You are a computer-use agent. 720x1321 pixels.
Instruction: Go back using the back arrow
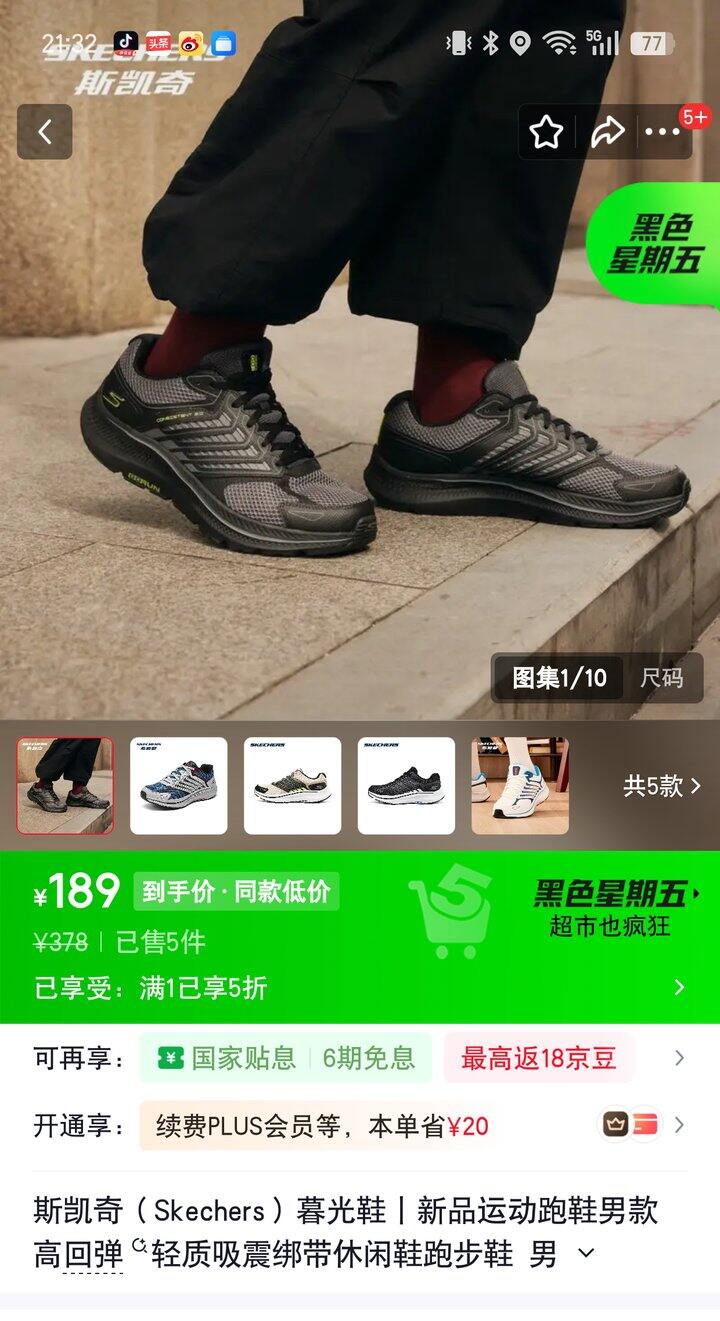tap(44, 132)
